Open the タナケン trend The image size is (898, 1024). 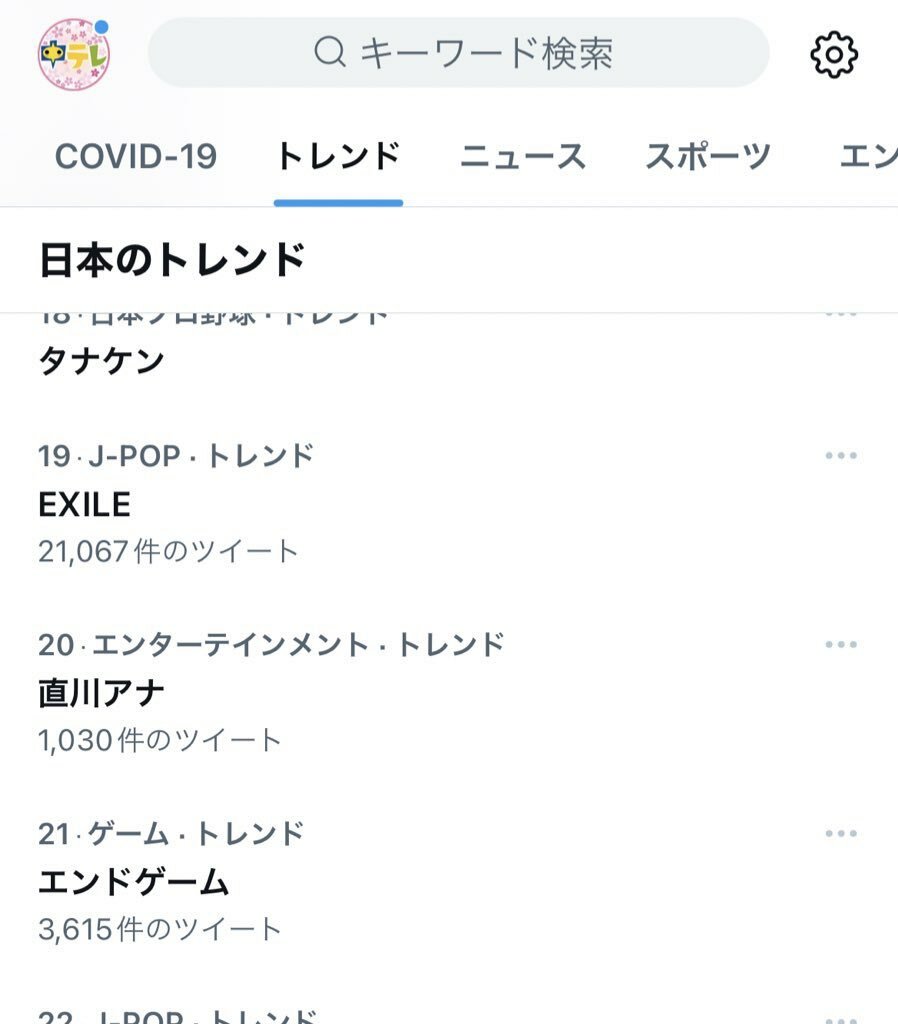(101, 361)
